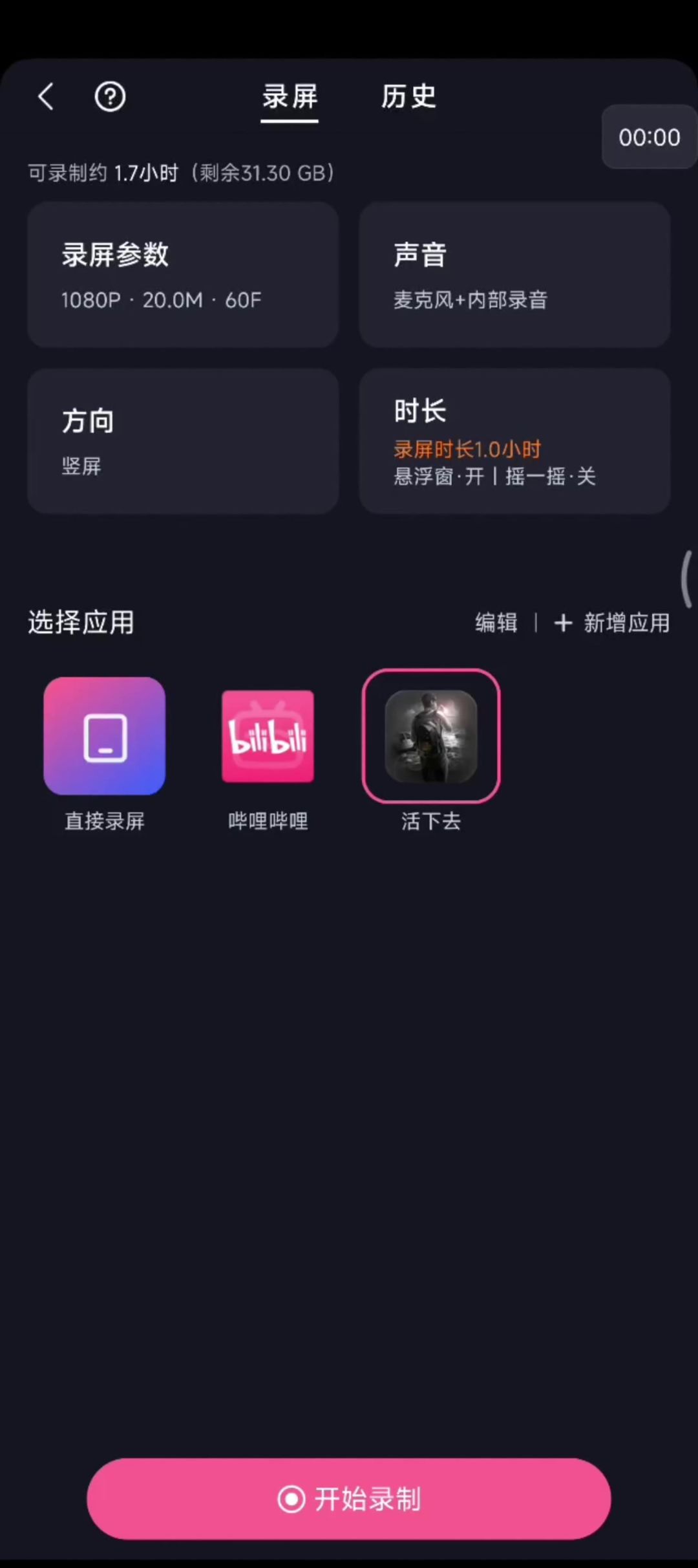Select 直接录屏 option
Image resolution: width=698 pixels, height=1568 pixels.
pyautogui.click(x=105, y=754)
